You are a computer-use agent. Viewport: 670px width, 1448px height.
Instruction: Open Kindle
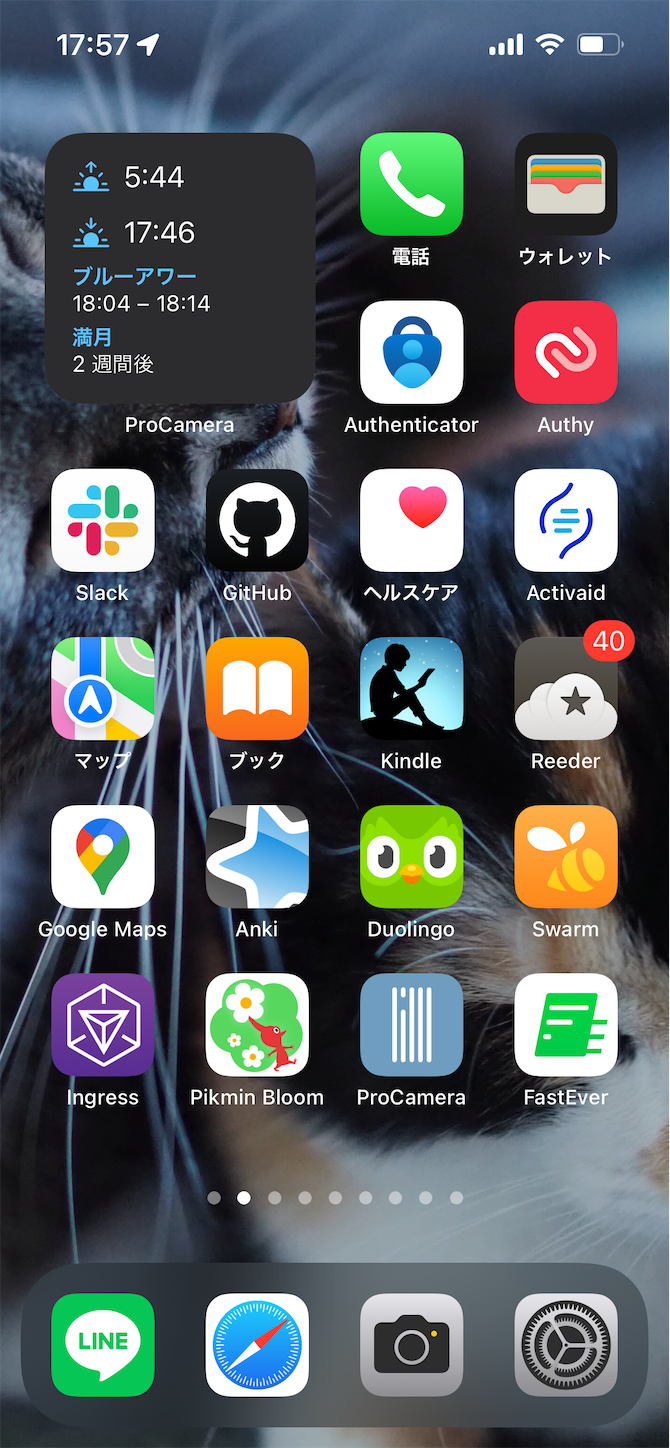(411, 688)
